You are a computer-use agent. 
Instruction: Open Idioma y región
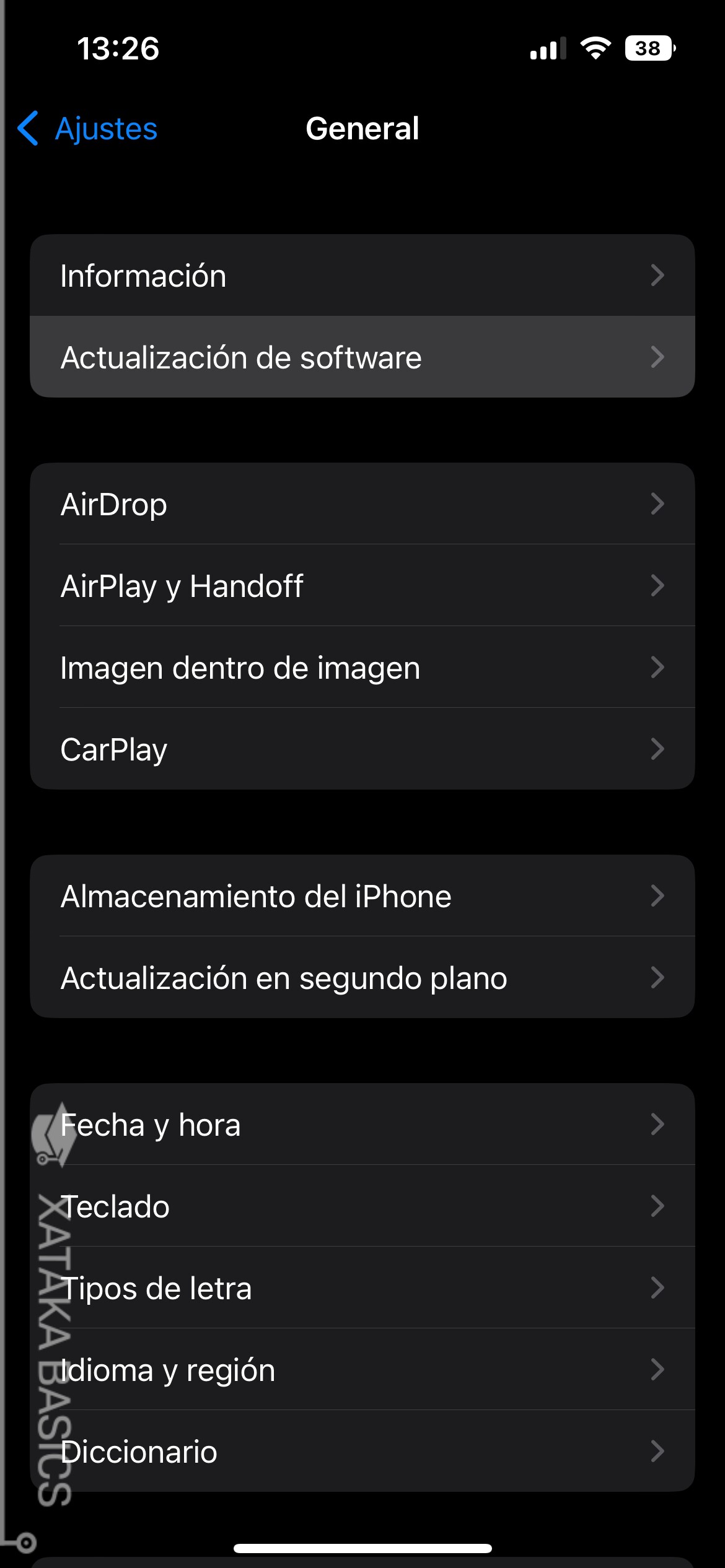[362, 1370]
